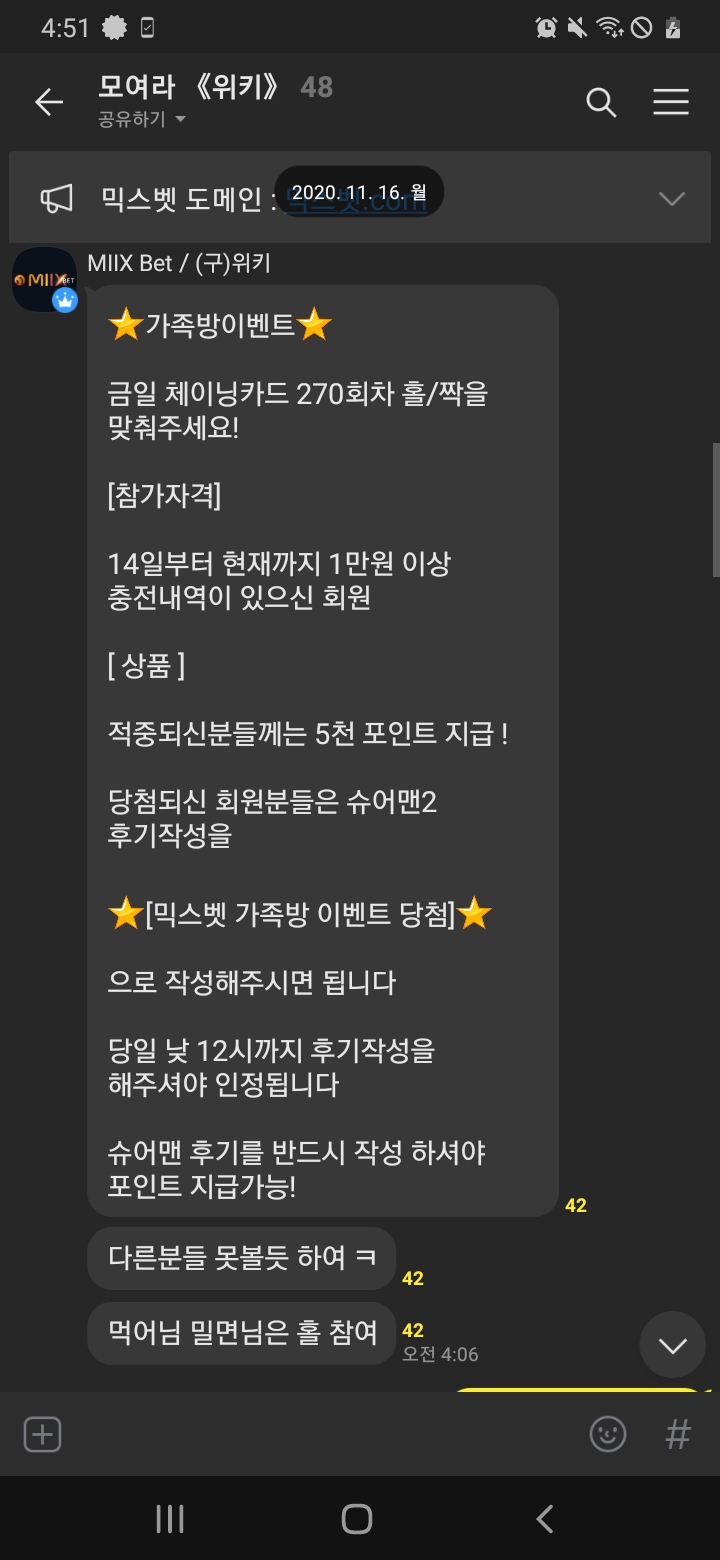Tap the hashtag search icon

coord(678,1435)
